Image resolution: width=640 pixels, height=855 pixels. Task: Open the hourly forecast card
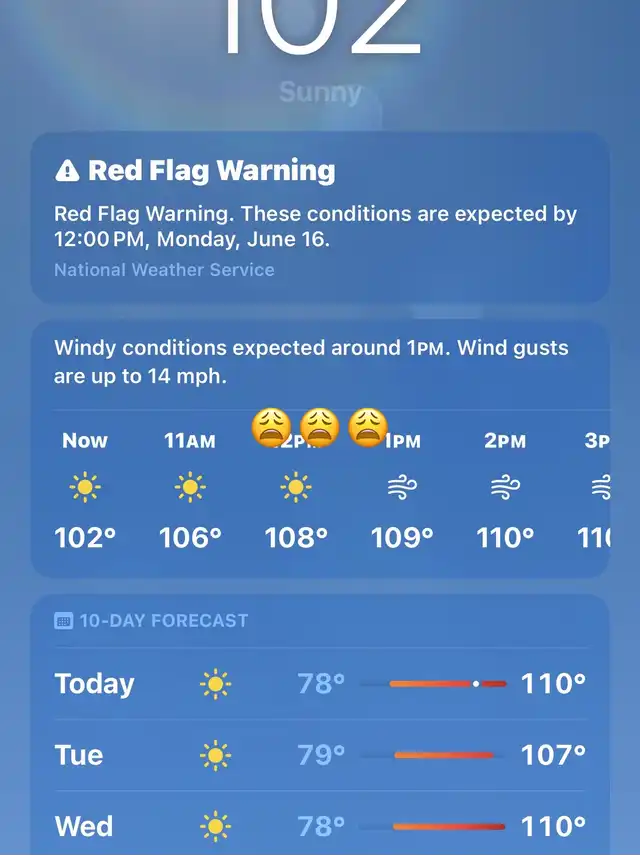[318, 450]
